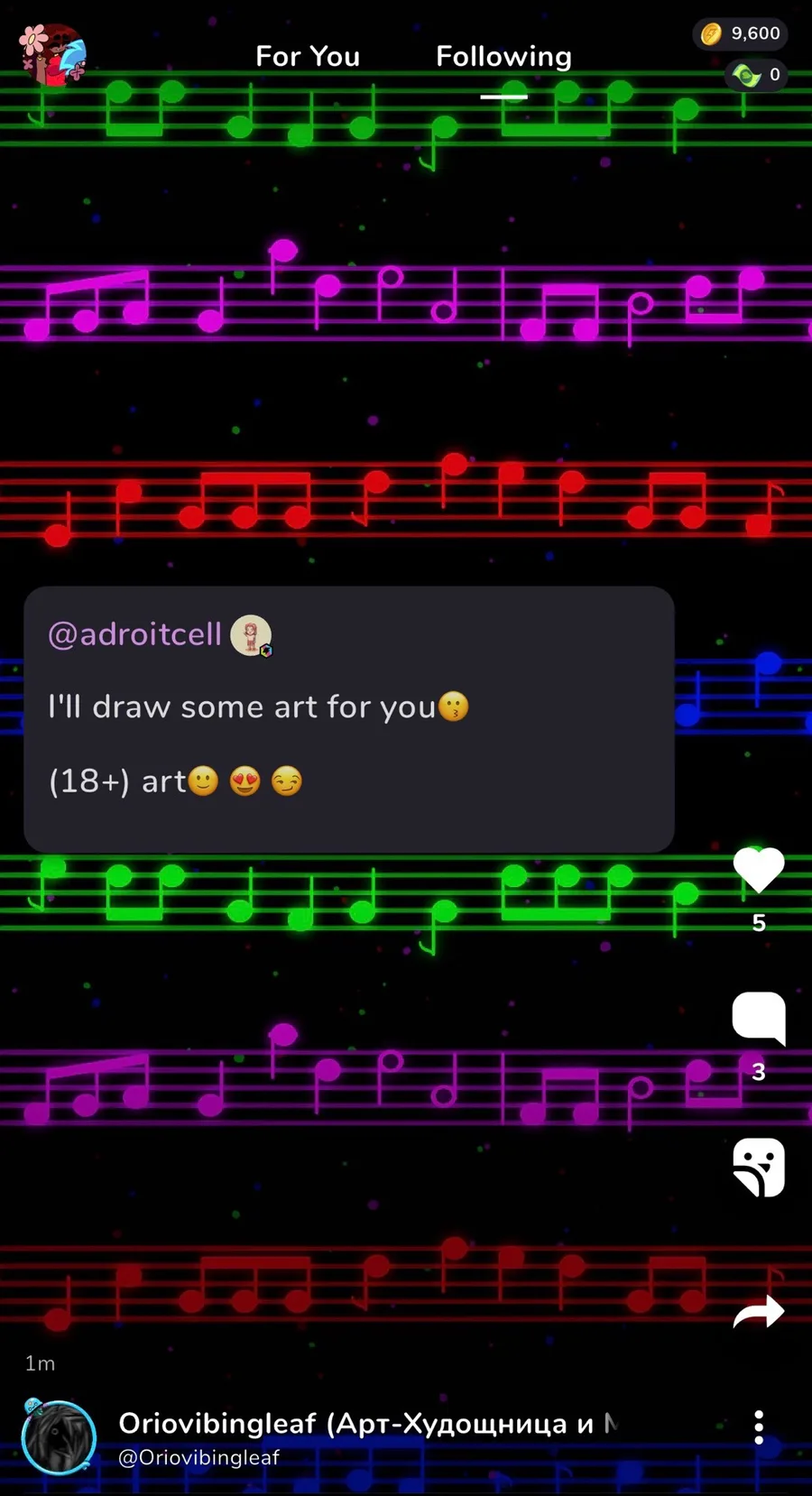Open the green cash balance
Viewport: 812px width, 1496px height.
(756, 75)
